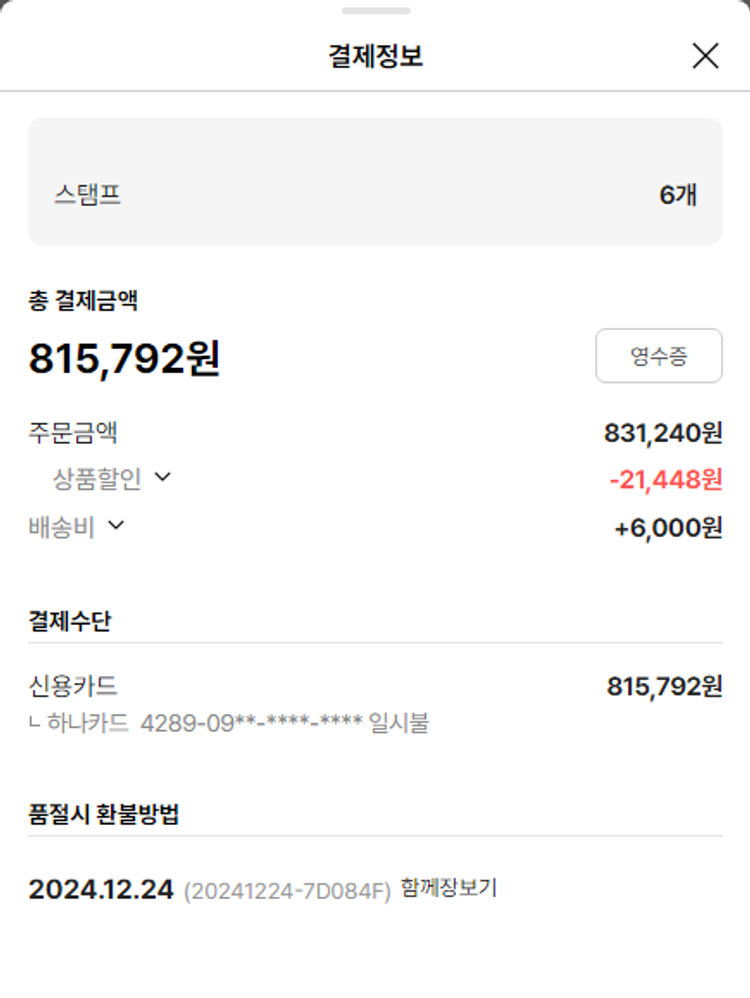Viewport: 750px width, 998px height.
Task: Open the 영수증 receipt button
Action: pyautogui.click(x=658, y=356)
